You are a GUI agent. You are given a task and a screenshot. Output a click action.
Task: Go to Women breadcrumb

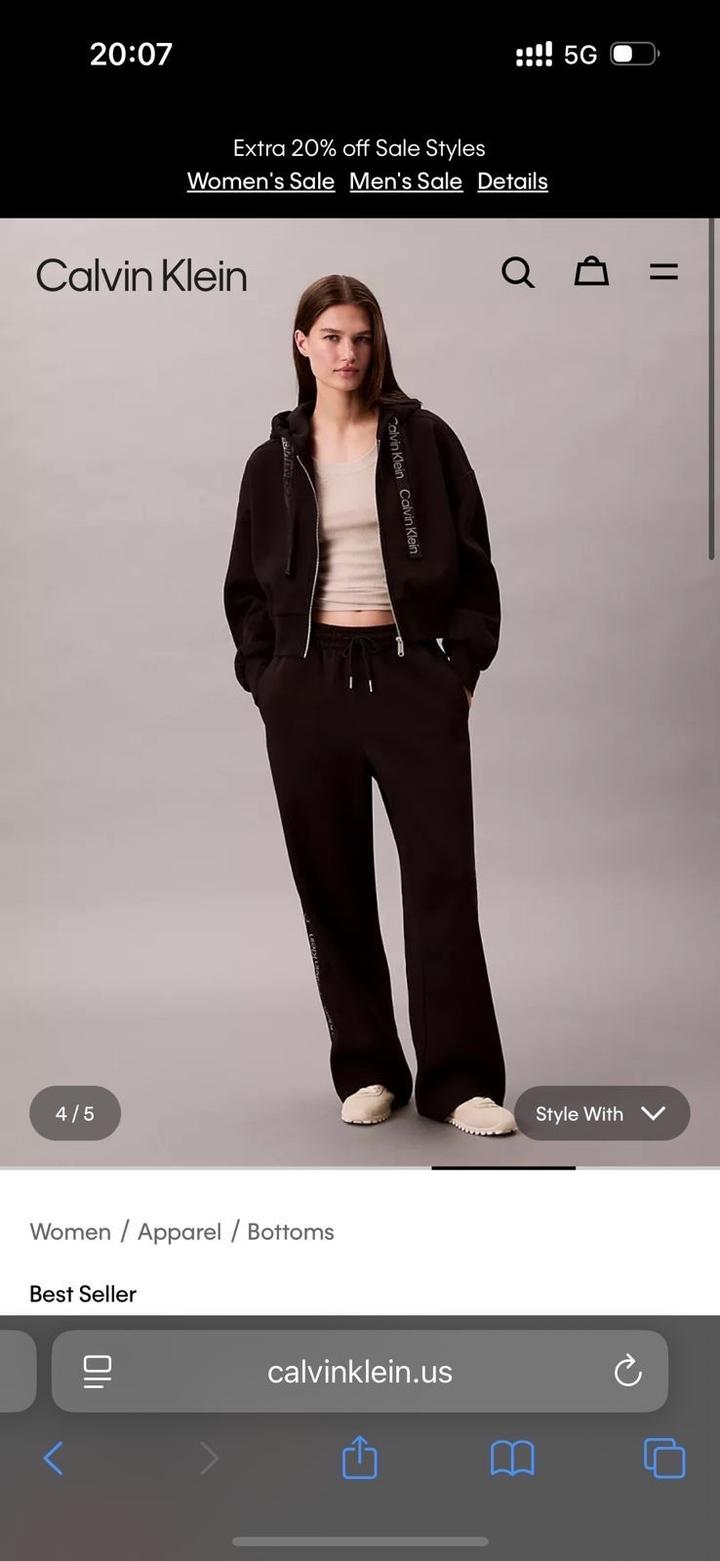[x=70, y=1231]
